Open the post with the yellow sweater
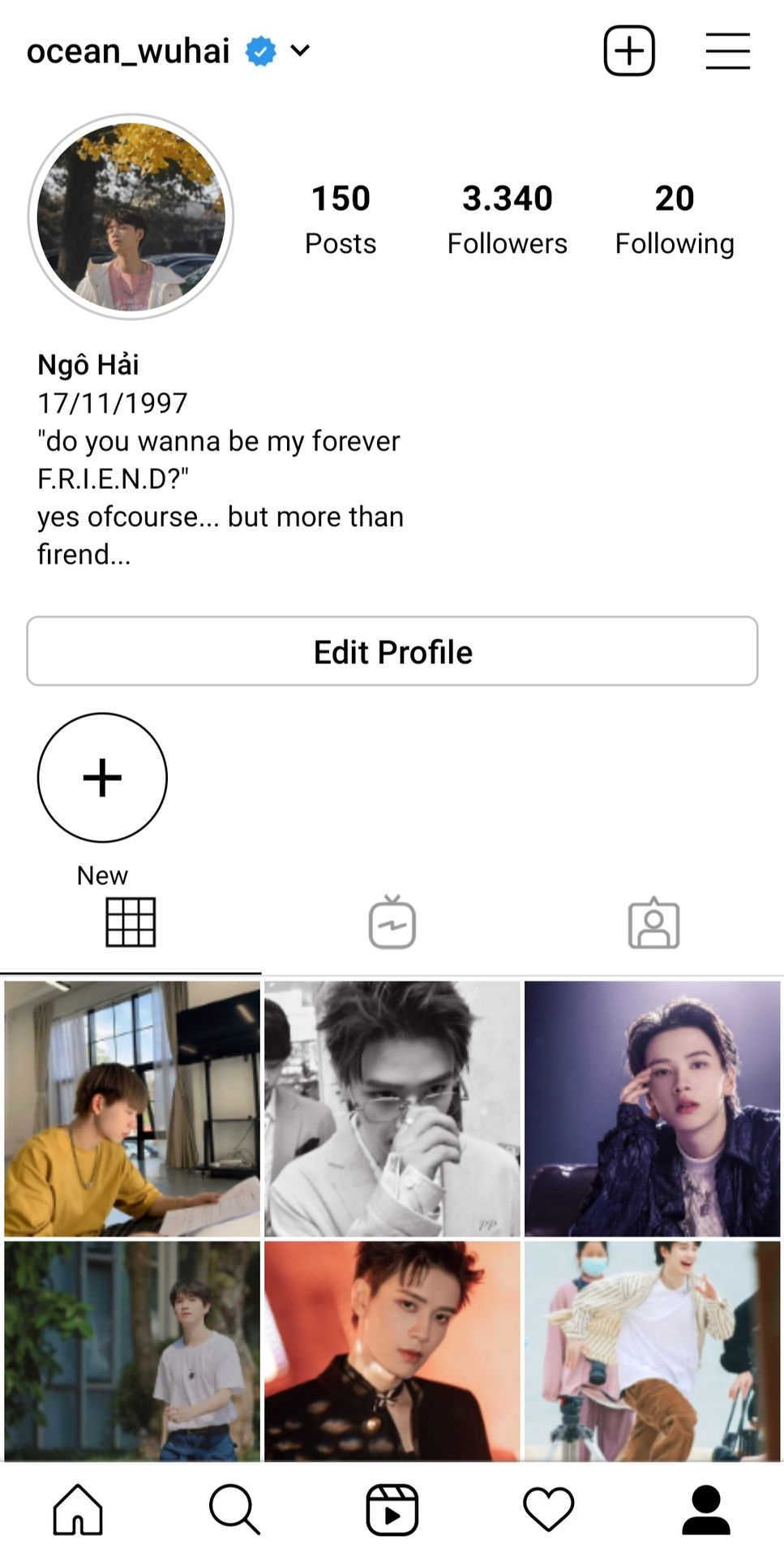This screenshot has height=1557, width=784. click(132, 1109)
